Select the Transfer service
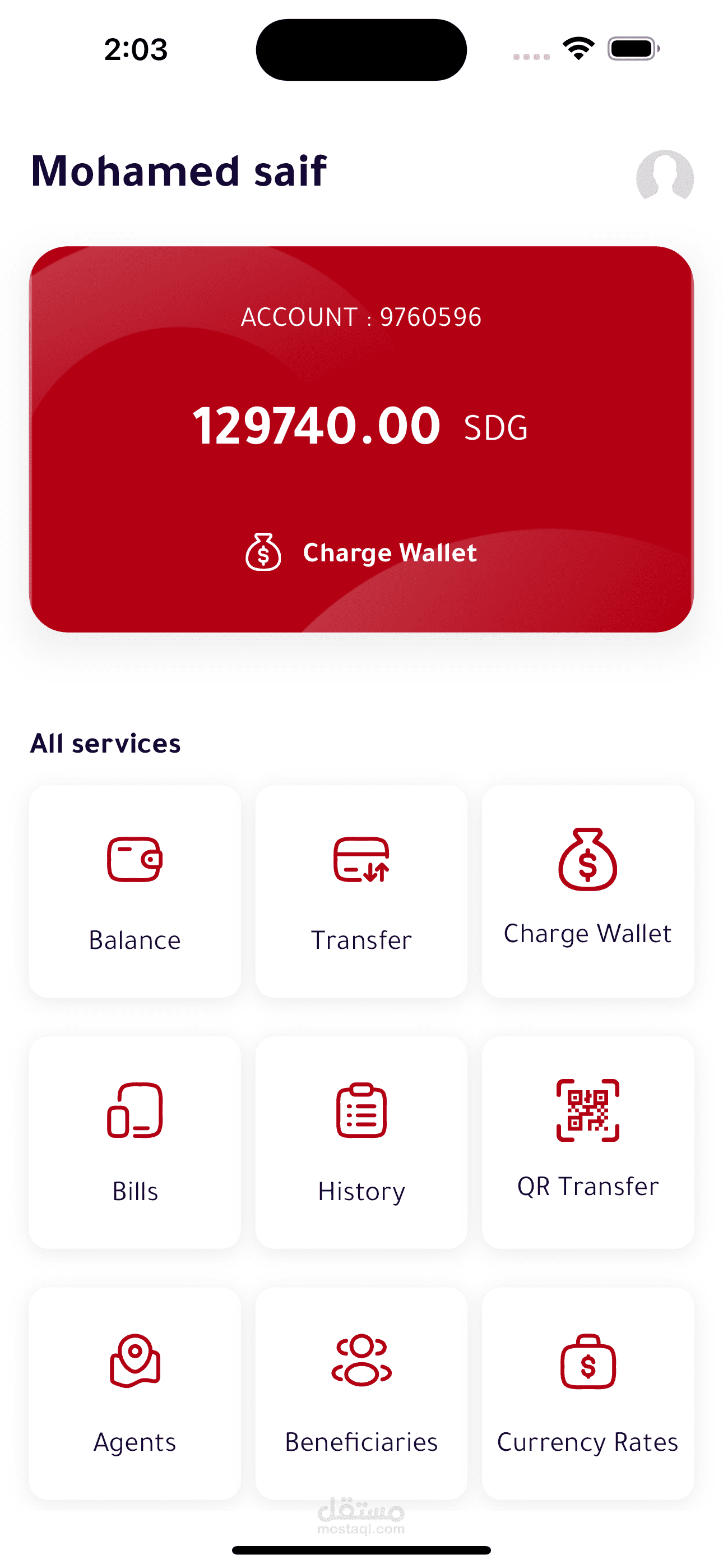Screen dimensions: 723x1568 (x=361, y=891)
